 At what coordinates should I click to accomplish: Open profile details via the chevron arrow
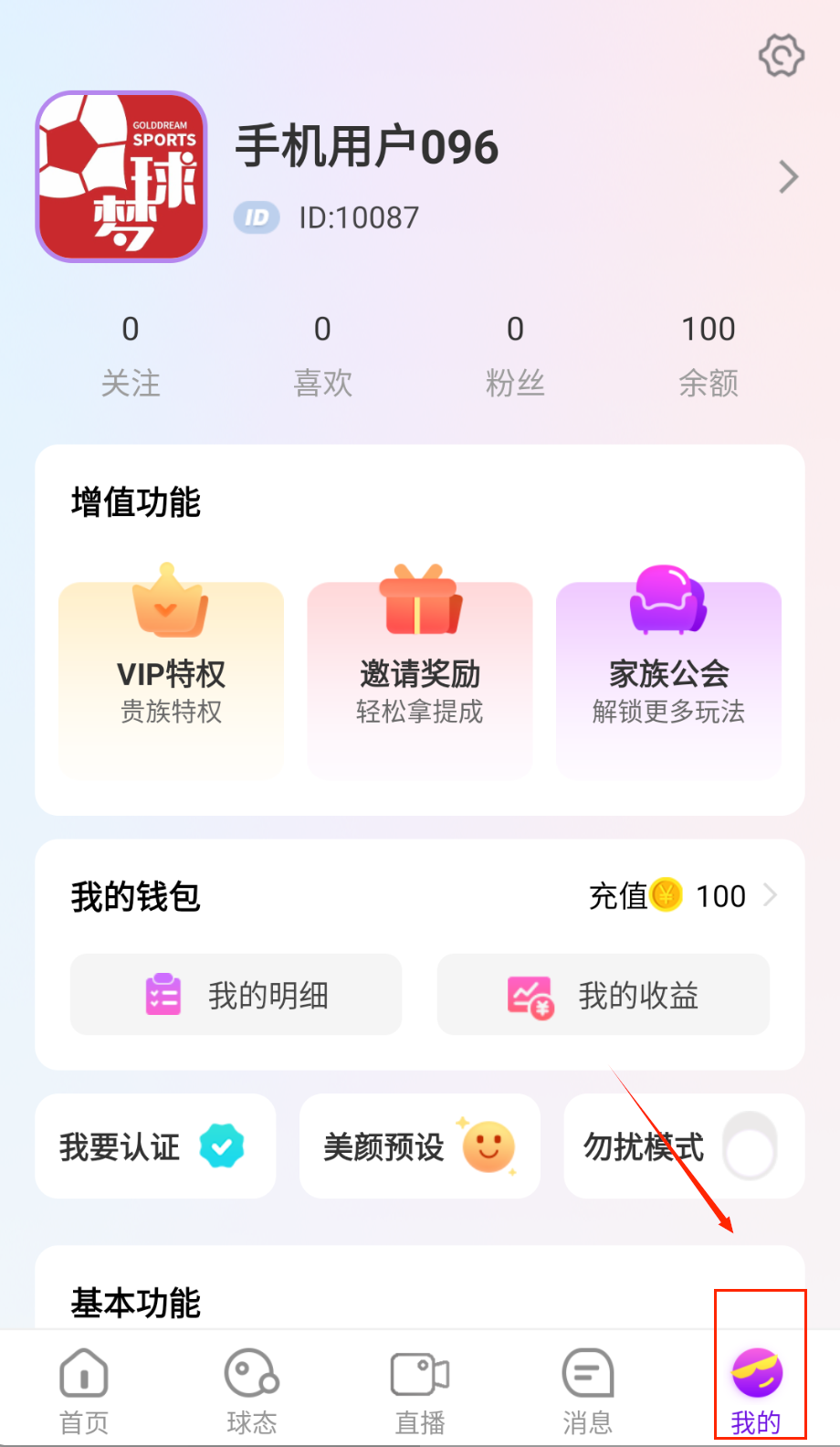click(x=788, y=176)
